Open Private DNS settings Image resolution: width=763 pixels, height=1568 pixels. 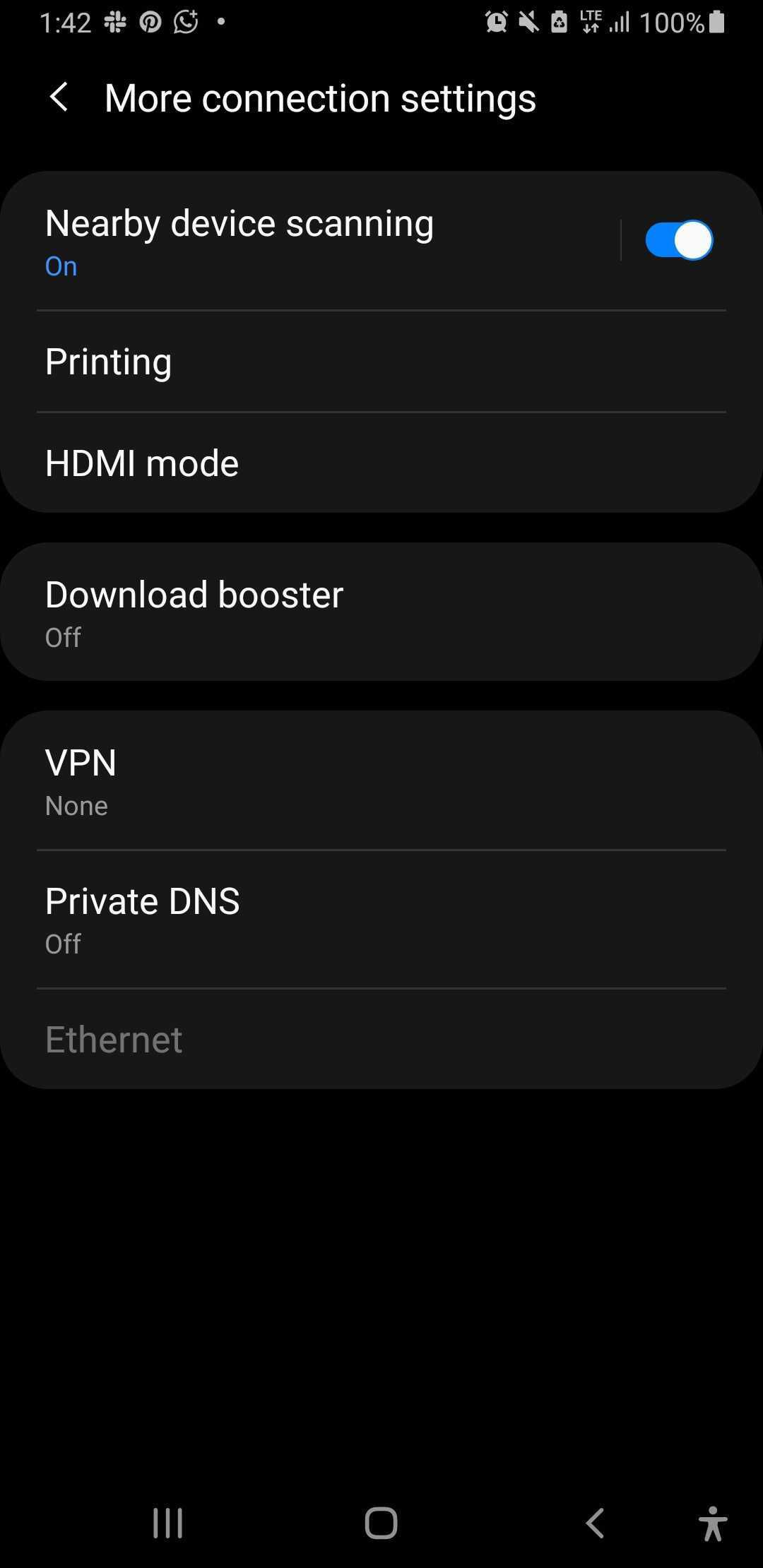coord(381,920)
